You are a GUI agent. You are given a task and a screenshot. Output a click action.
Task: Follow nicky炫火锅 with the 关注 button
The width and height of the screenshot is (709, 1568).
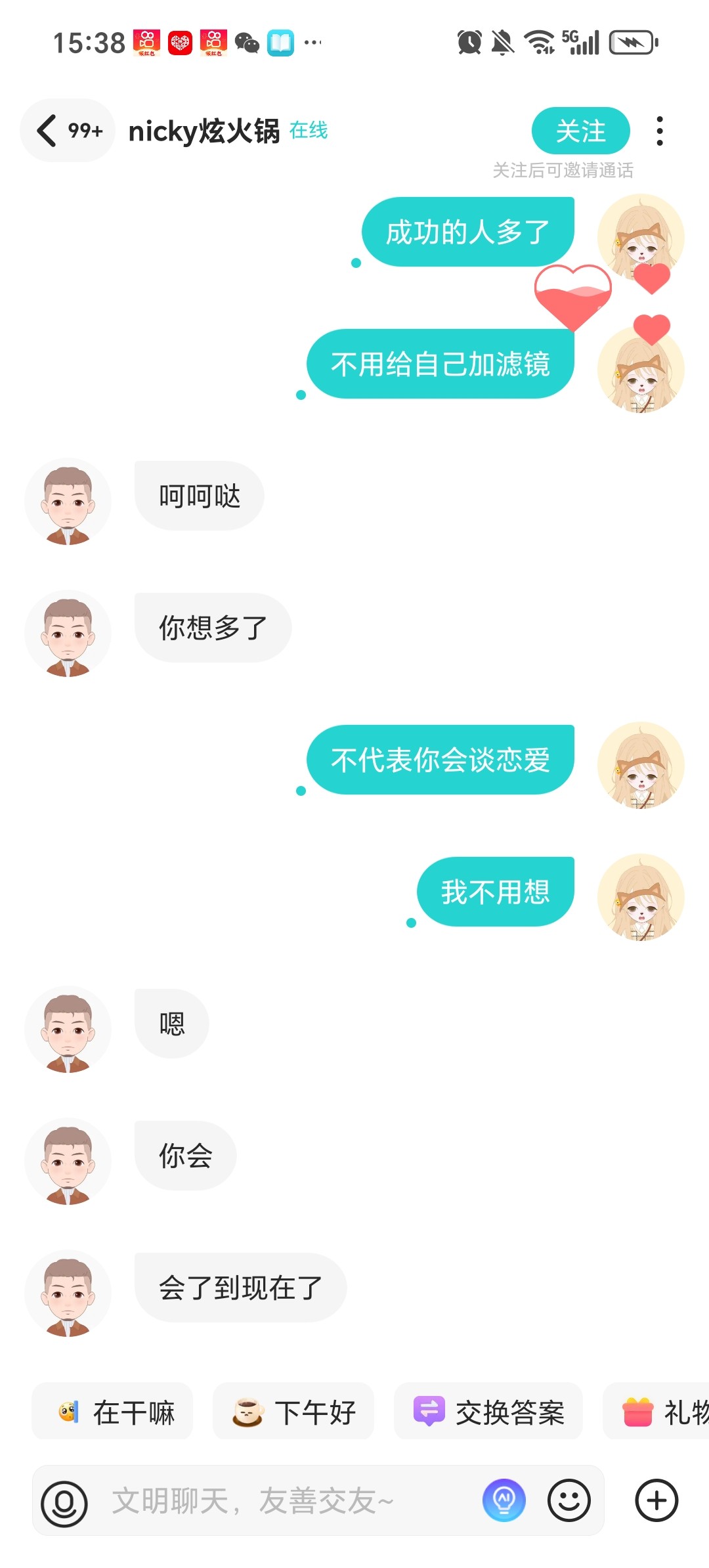(580, 131)
